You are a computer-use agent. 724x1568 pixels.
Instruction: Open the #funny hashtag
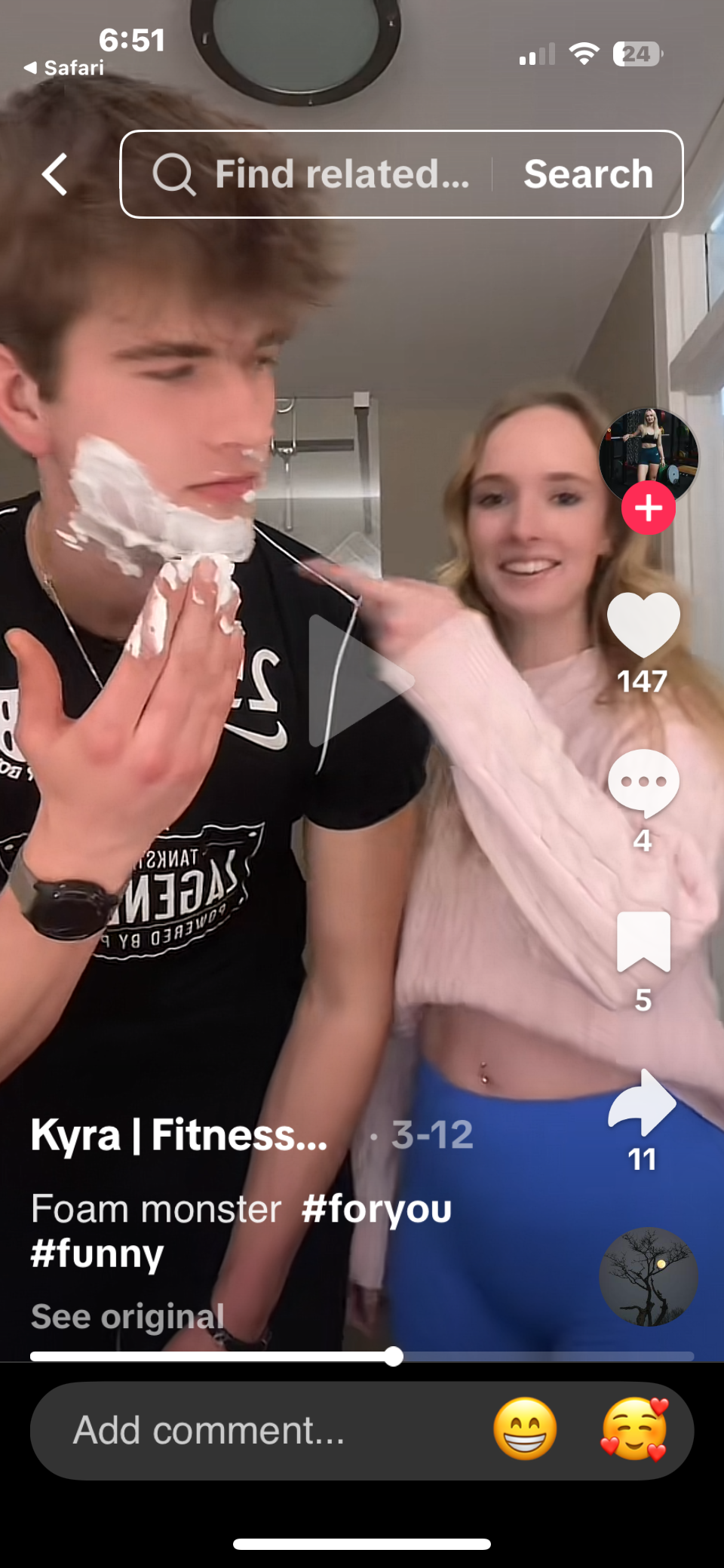pos(97,1253)
